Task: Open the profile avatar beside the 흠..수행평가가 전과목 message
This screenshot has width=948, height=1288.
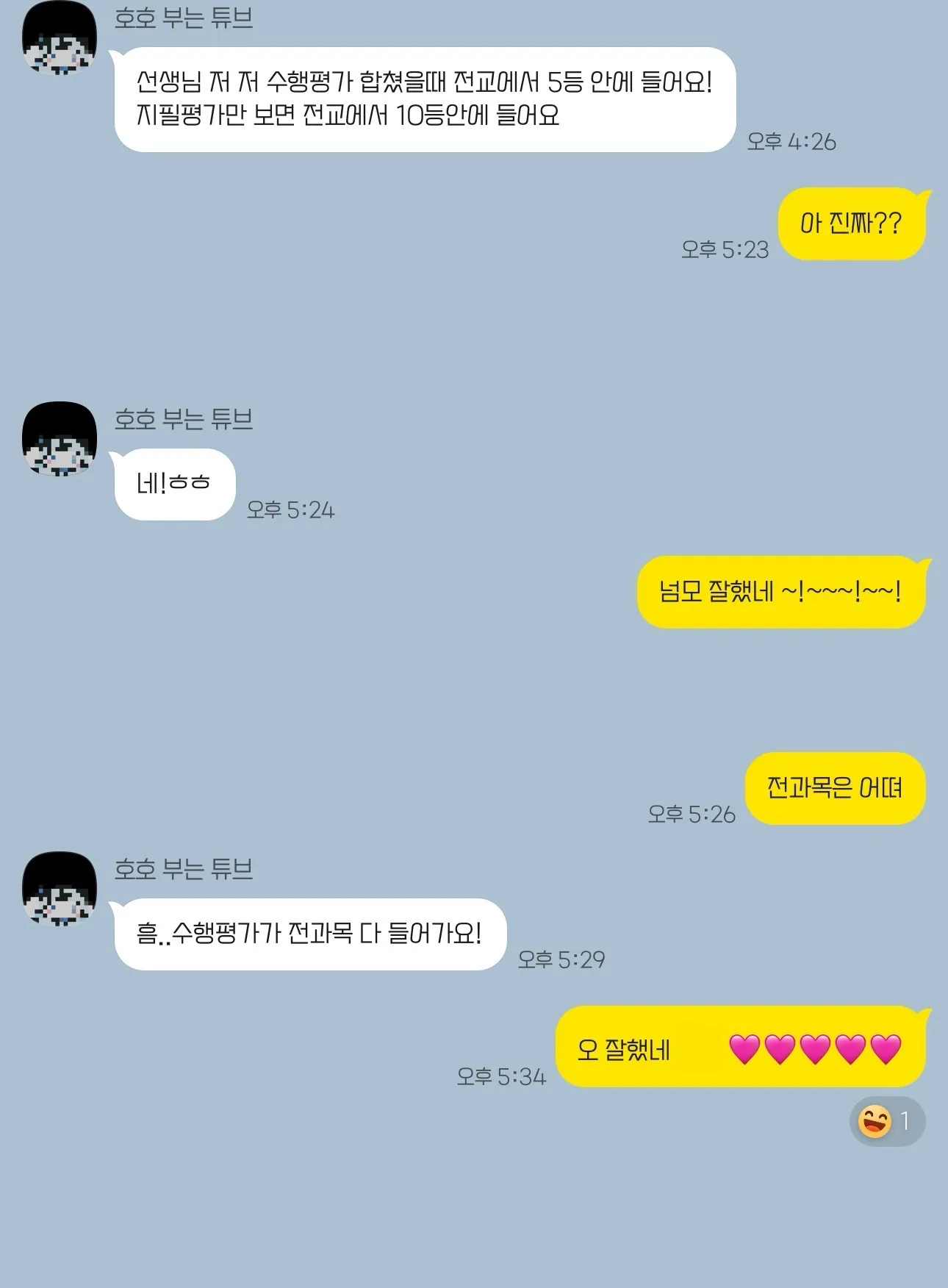Action: click(x=60, y=888)
